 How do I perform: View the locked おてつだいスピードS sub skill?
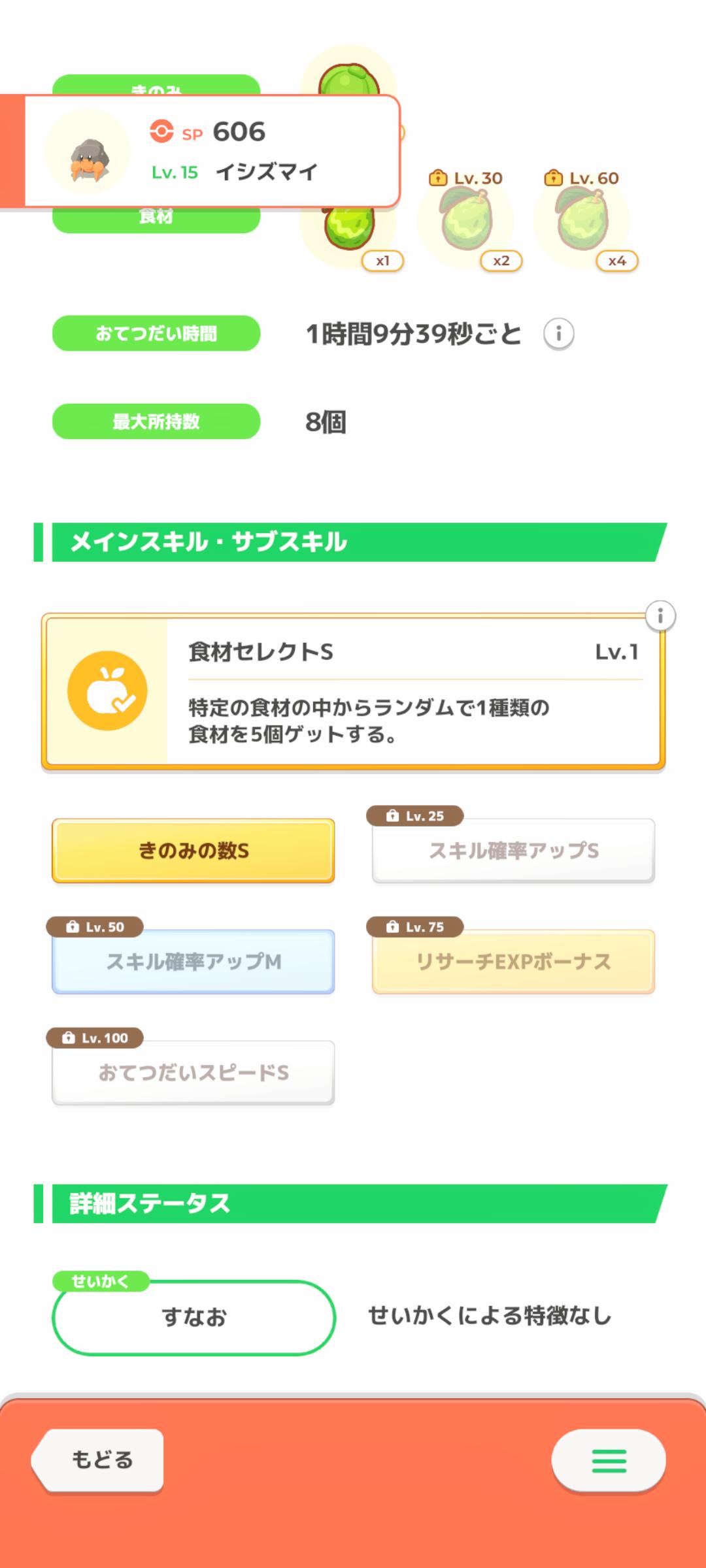point(193,1073)
